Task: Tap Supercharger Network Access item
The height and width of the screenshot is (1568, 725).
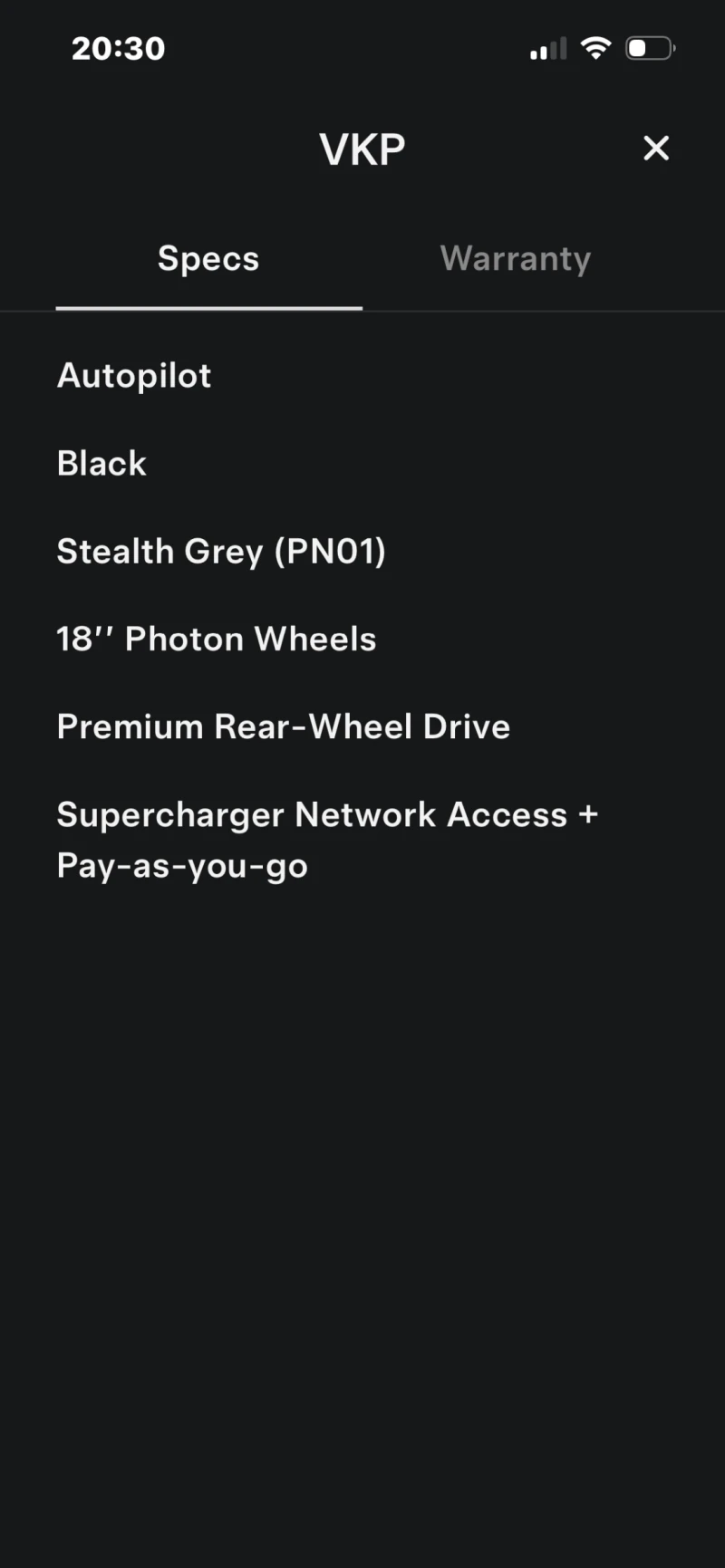Action: click(328, 814)
